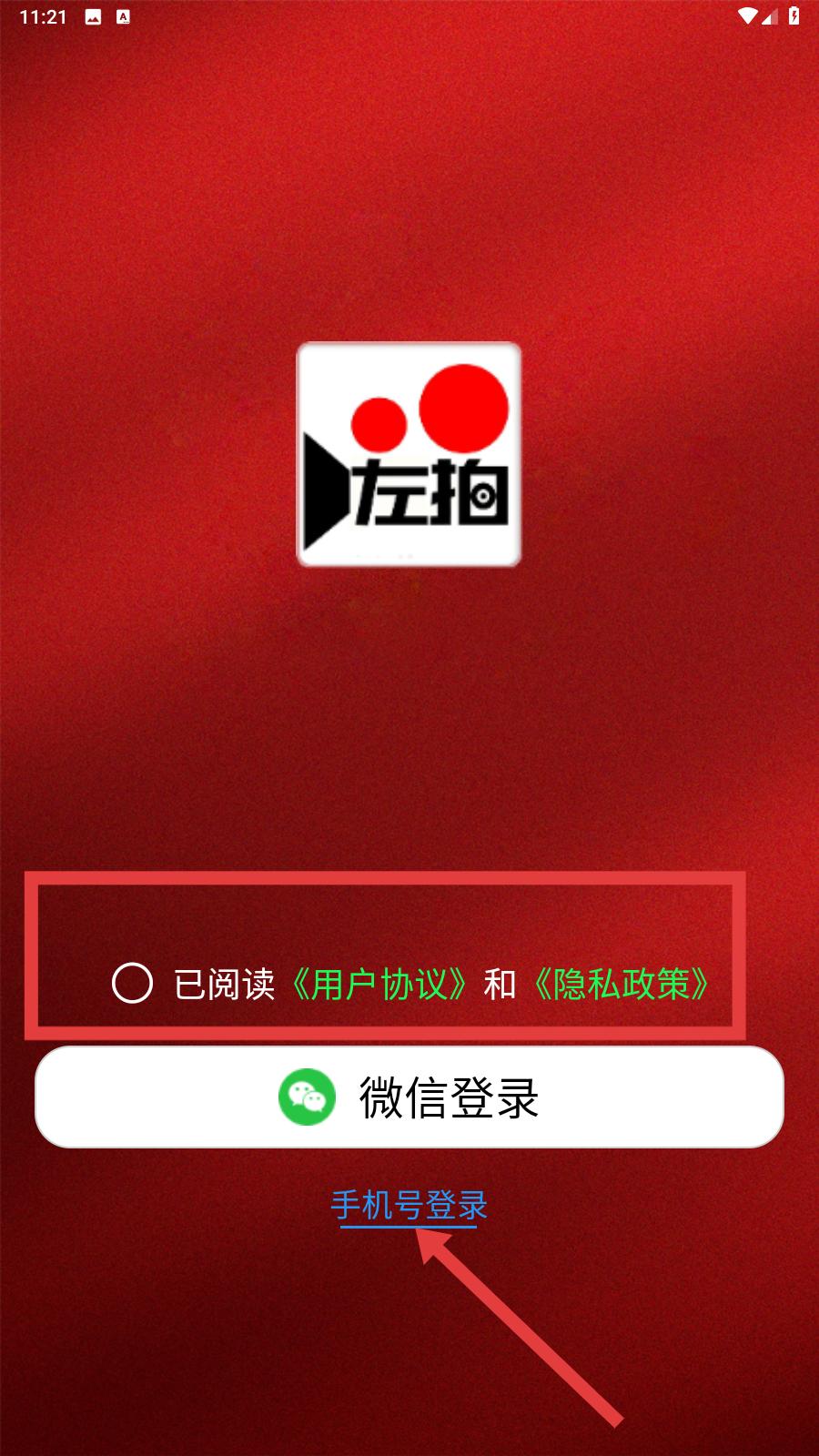
Task: Tap the WeChat icon on the login button
Action: click(307, 1097)
